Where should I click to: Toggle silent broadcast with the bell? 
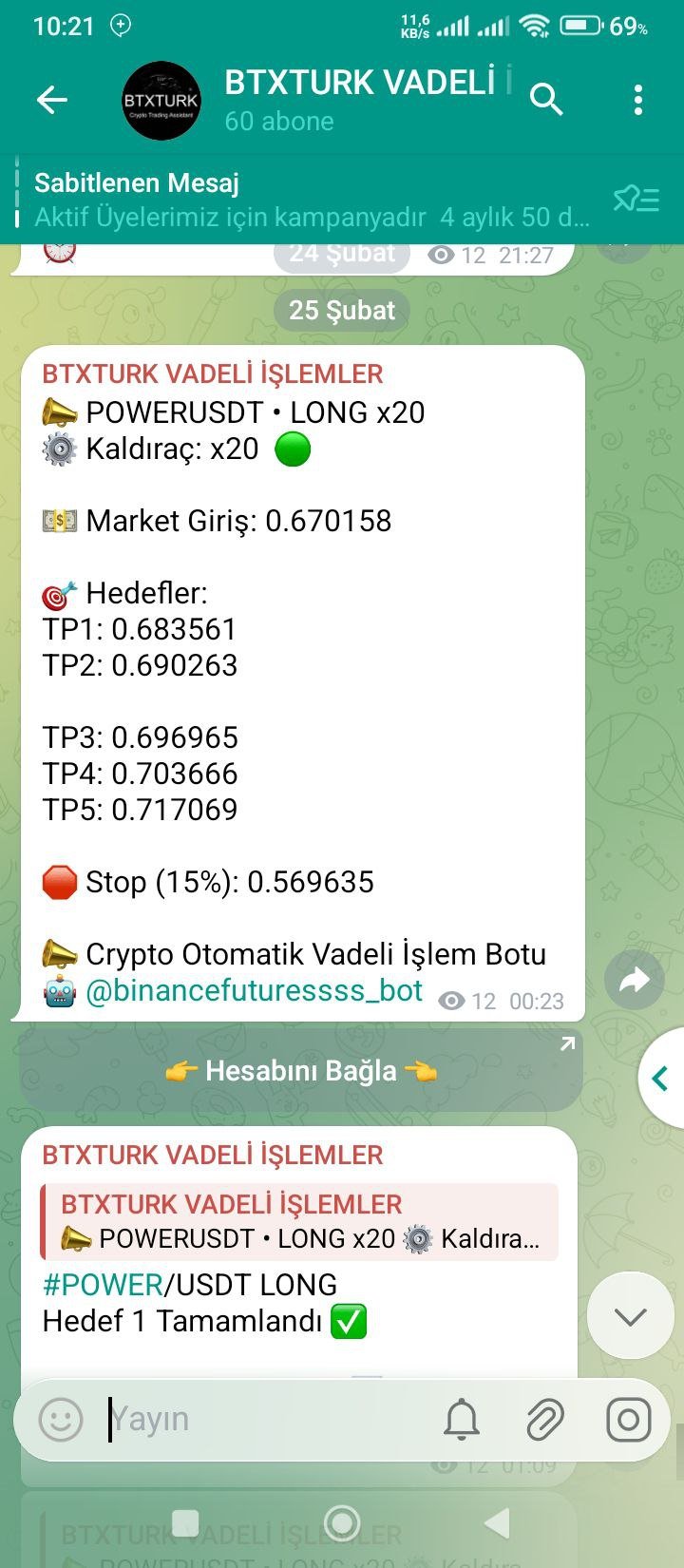[x=463, y=1420]
